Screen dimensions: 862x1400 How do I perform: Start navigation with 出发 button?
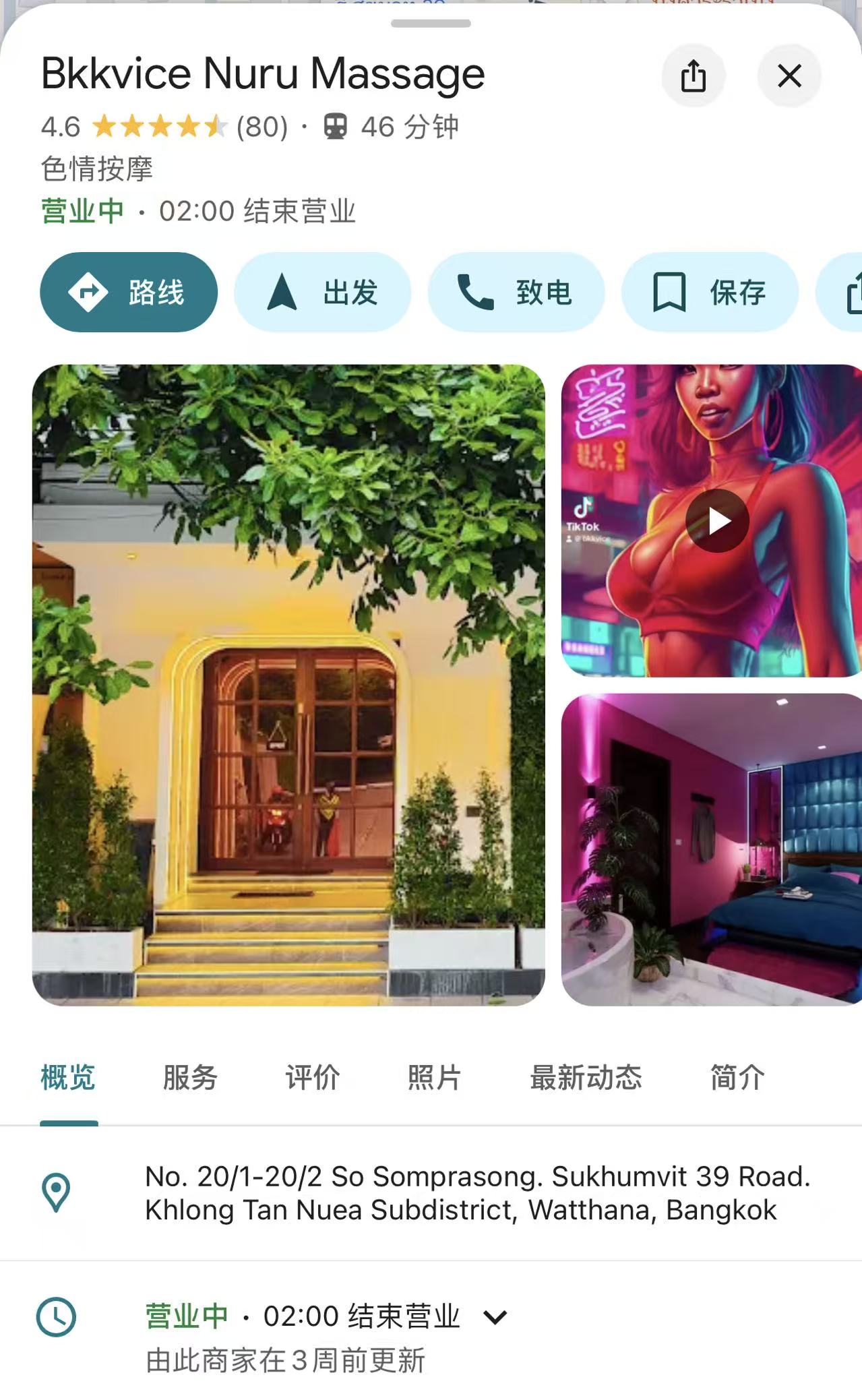(x=323, y=292)
